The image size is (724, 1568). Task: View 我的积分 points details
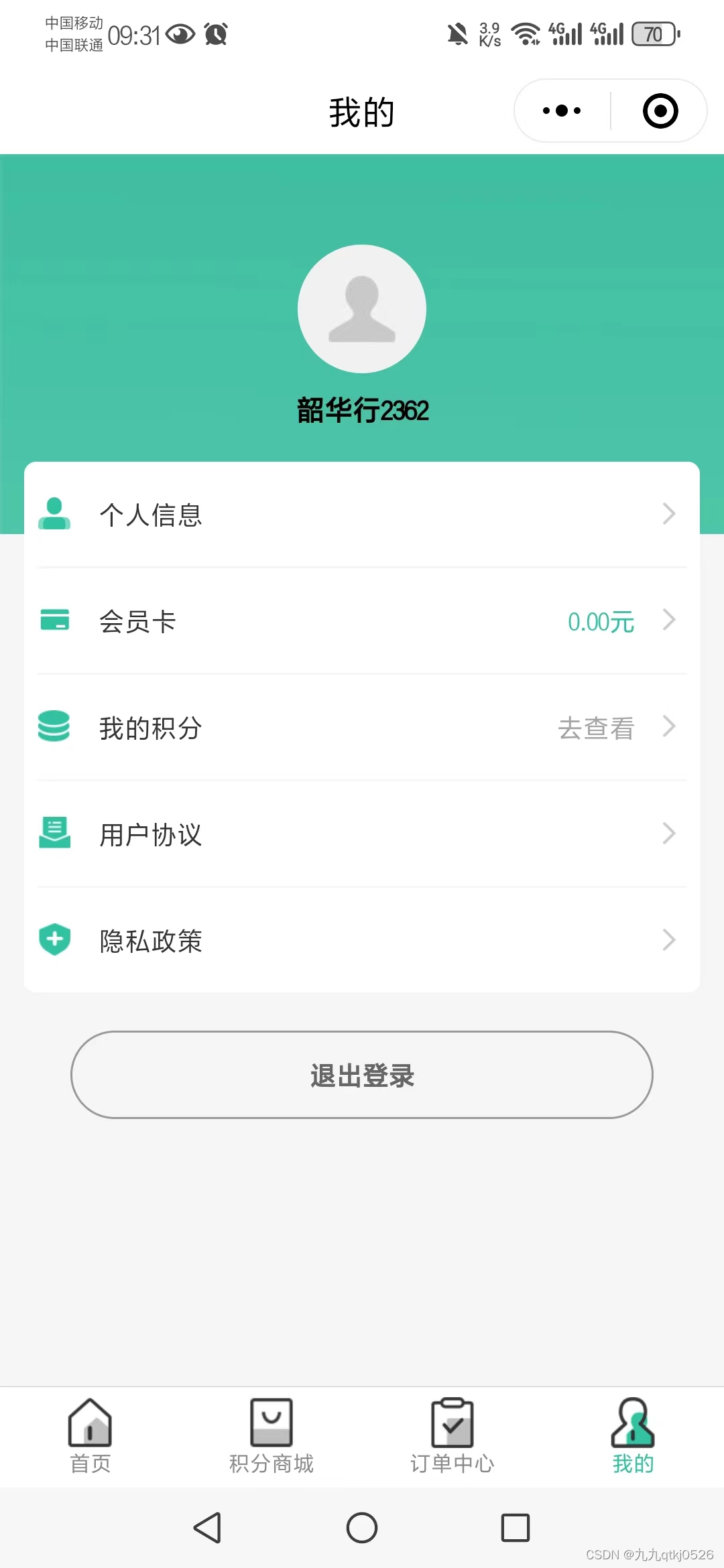(x=362, y=728)
